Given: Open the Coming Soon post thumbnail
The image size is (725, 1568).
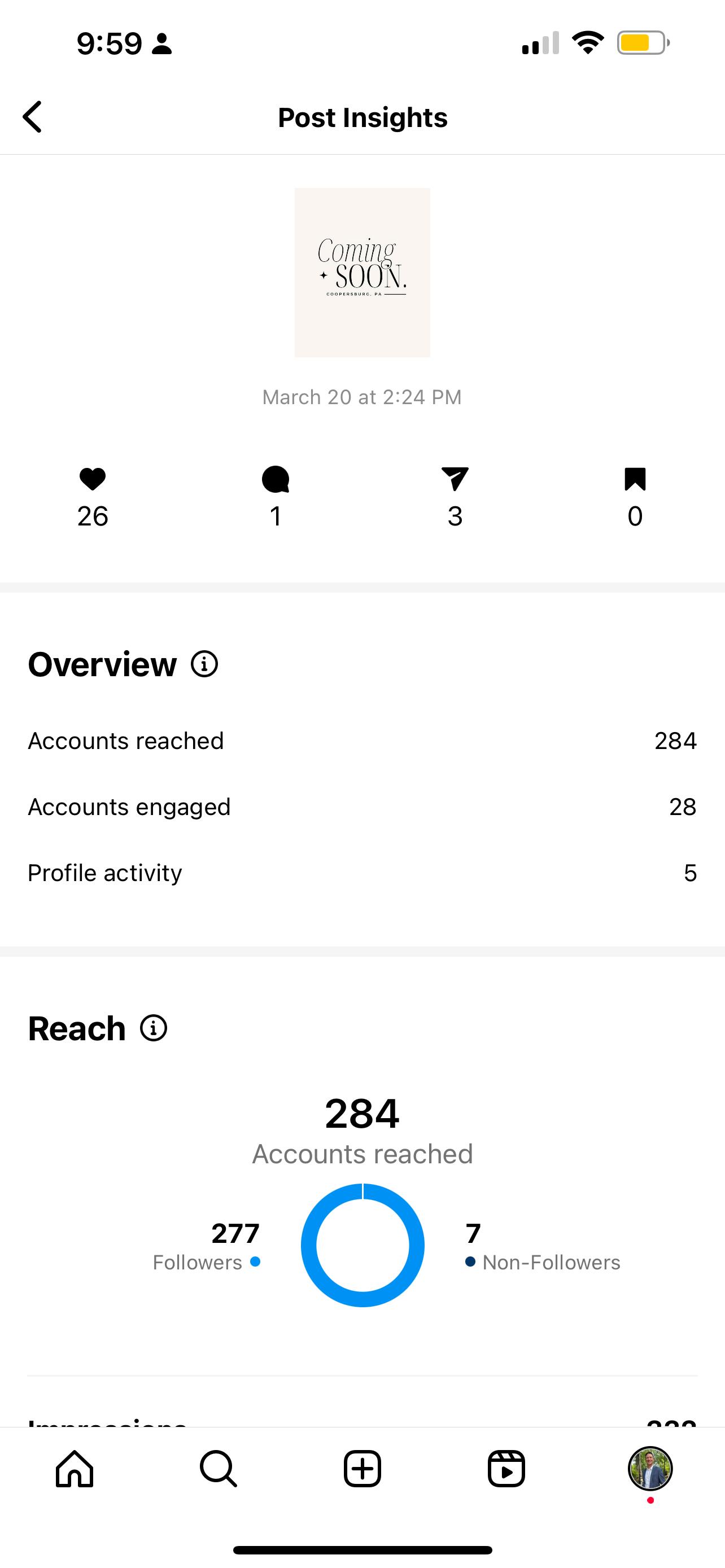Looking at the screenshot, I should coord(362,272).
